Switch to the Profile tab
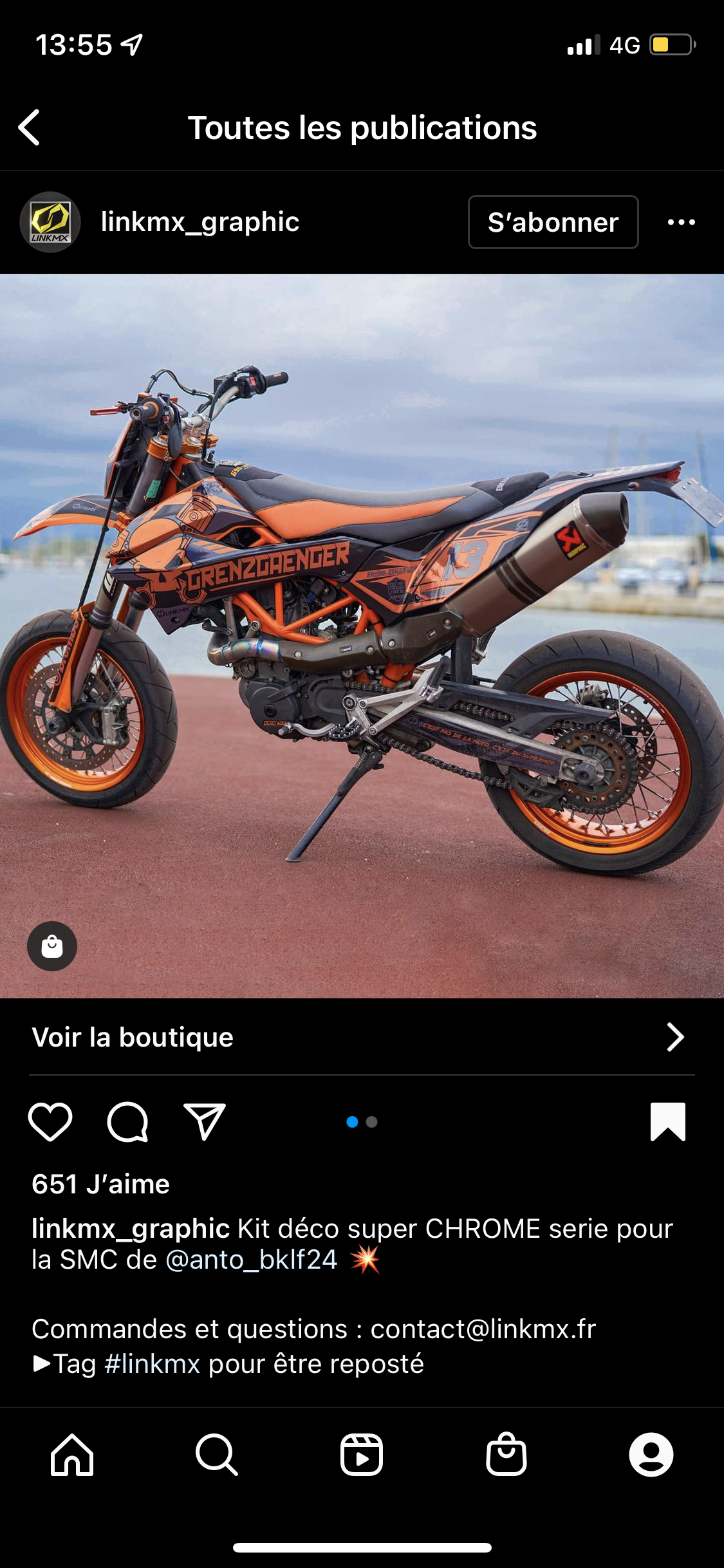Viewport: 724px width, 1568px height. click(x=651, y=1455)
